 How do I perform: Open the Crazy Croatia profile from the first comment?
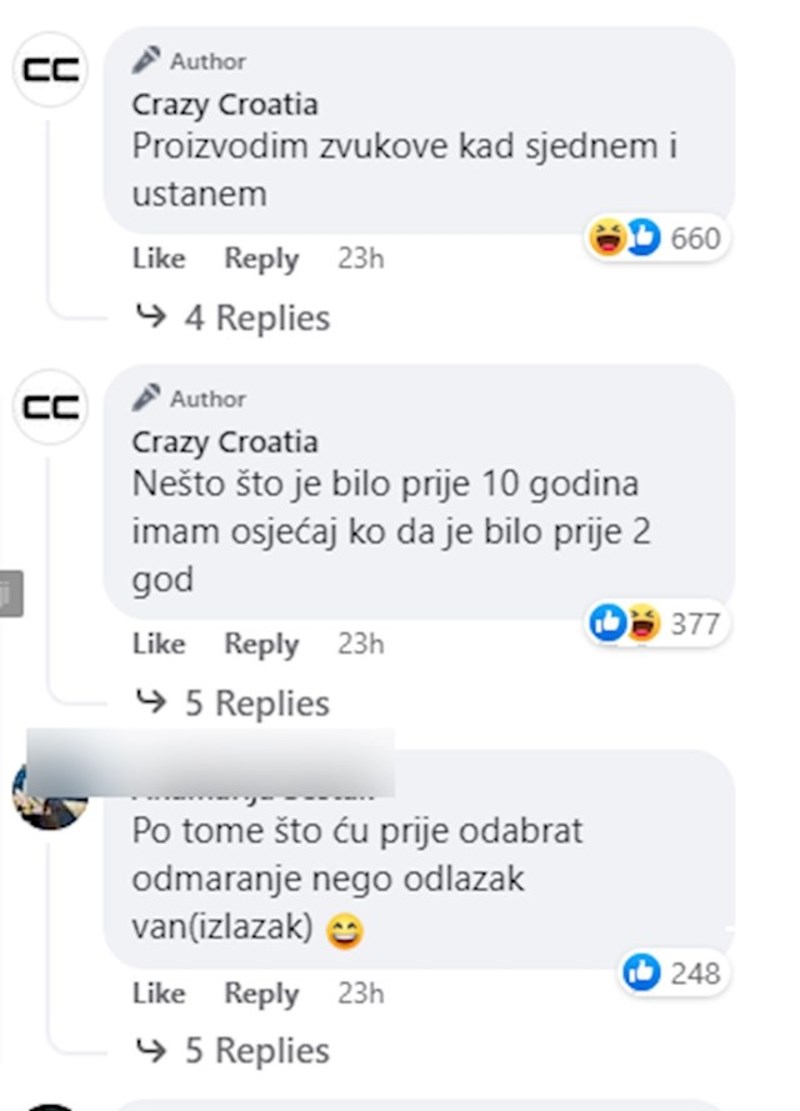coord(224,104)
